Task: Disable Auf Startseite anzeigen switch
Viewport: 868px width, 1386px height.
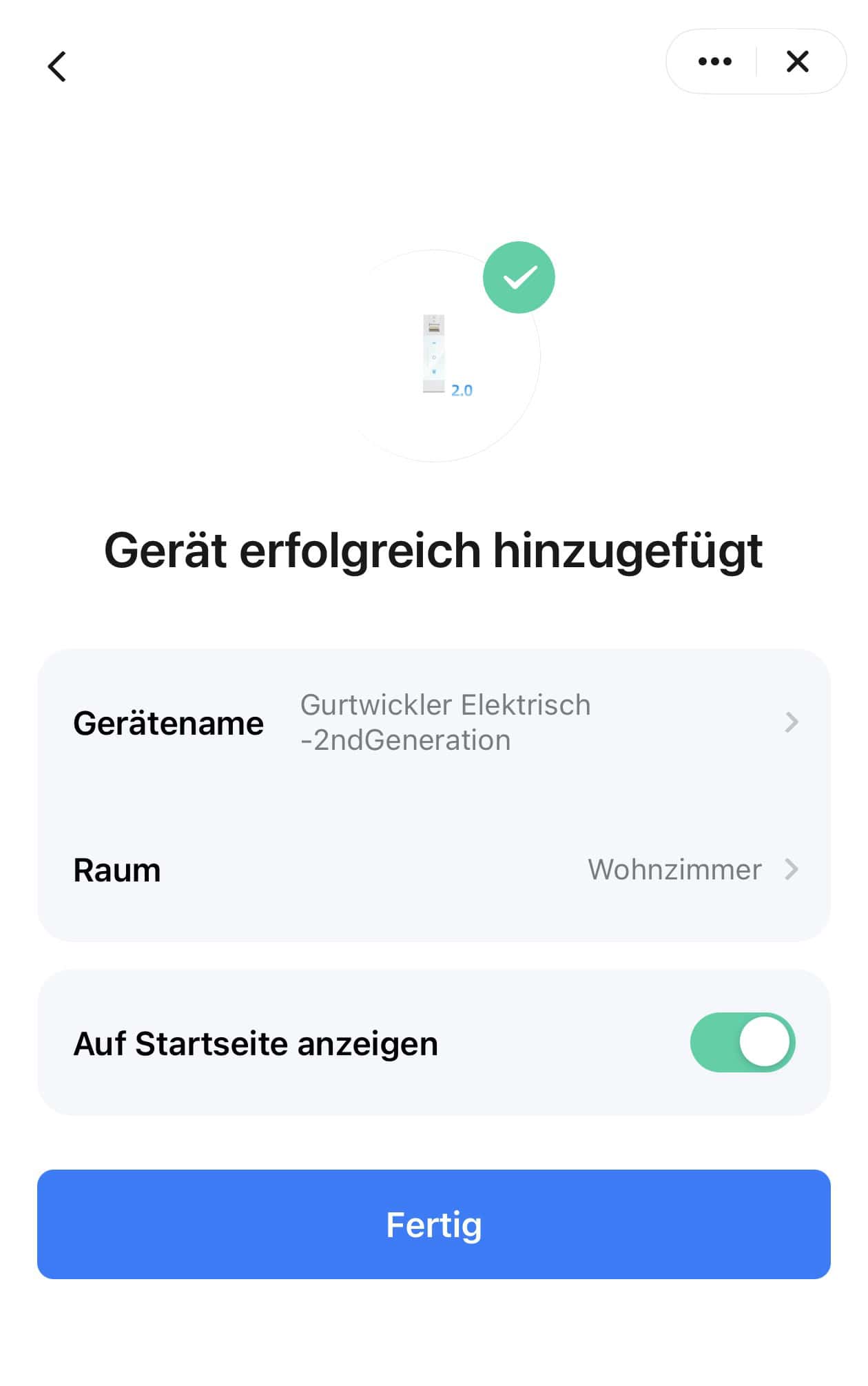Action: click(x=743, y=1042)
